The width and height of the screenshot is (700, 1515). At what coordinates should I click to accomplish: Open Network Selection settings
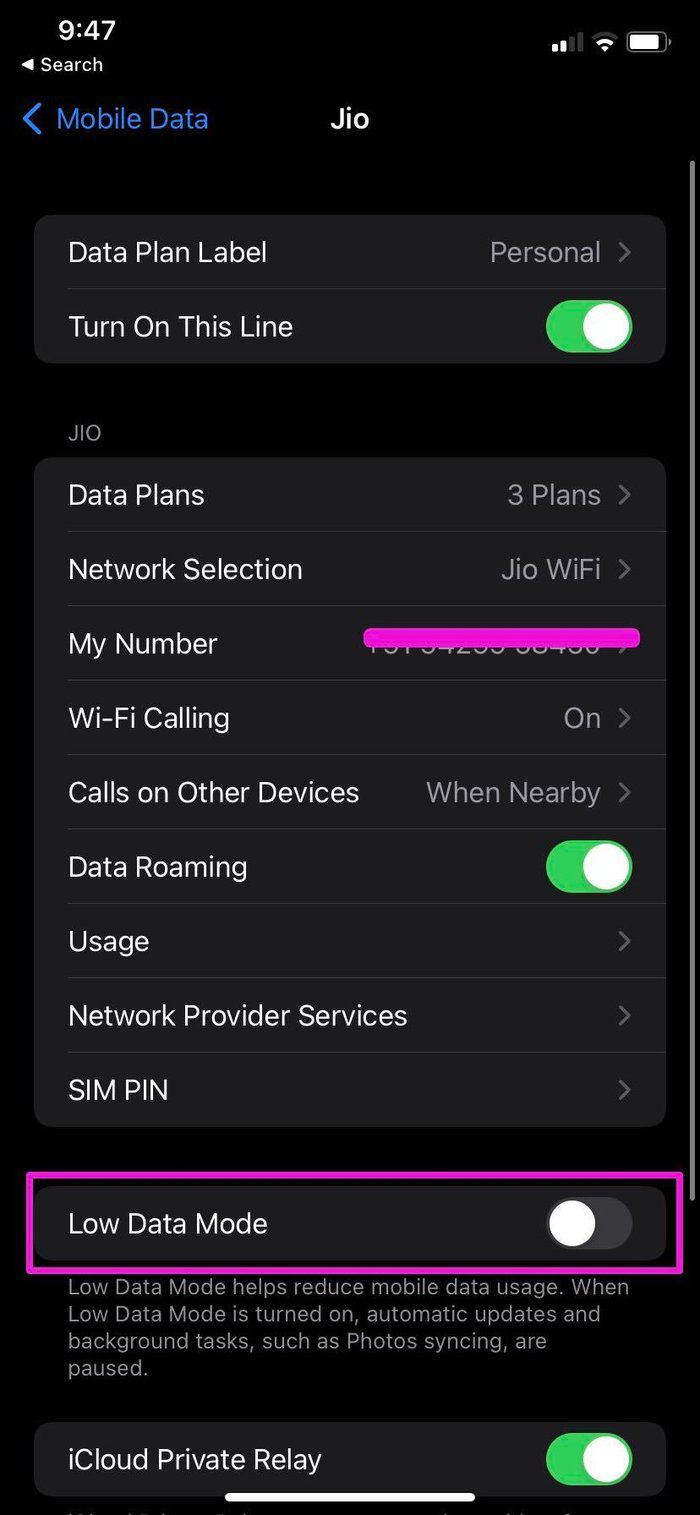click(x=350, y=569)
